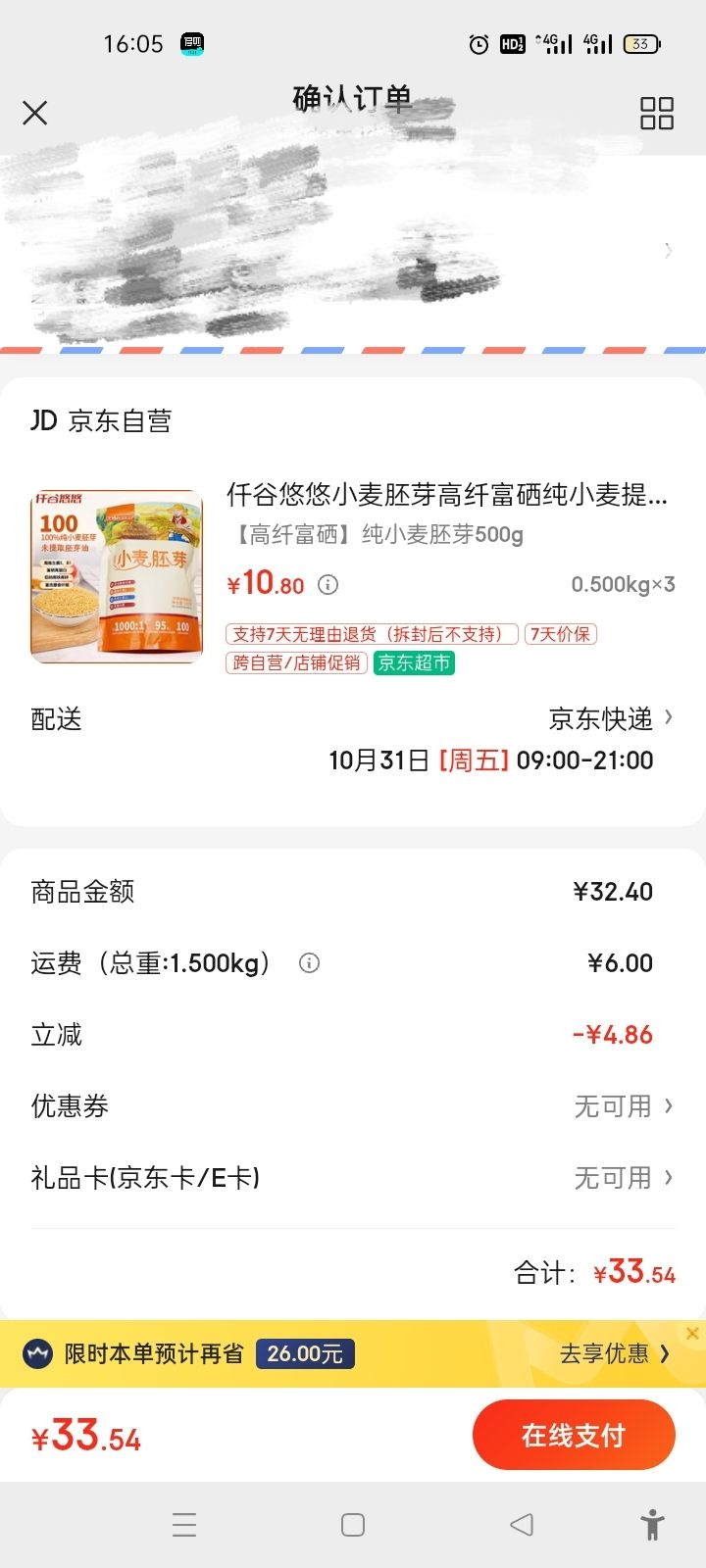Go back using the system back button
706x1568 pixels.
point(522,1525)
